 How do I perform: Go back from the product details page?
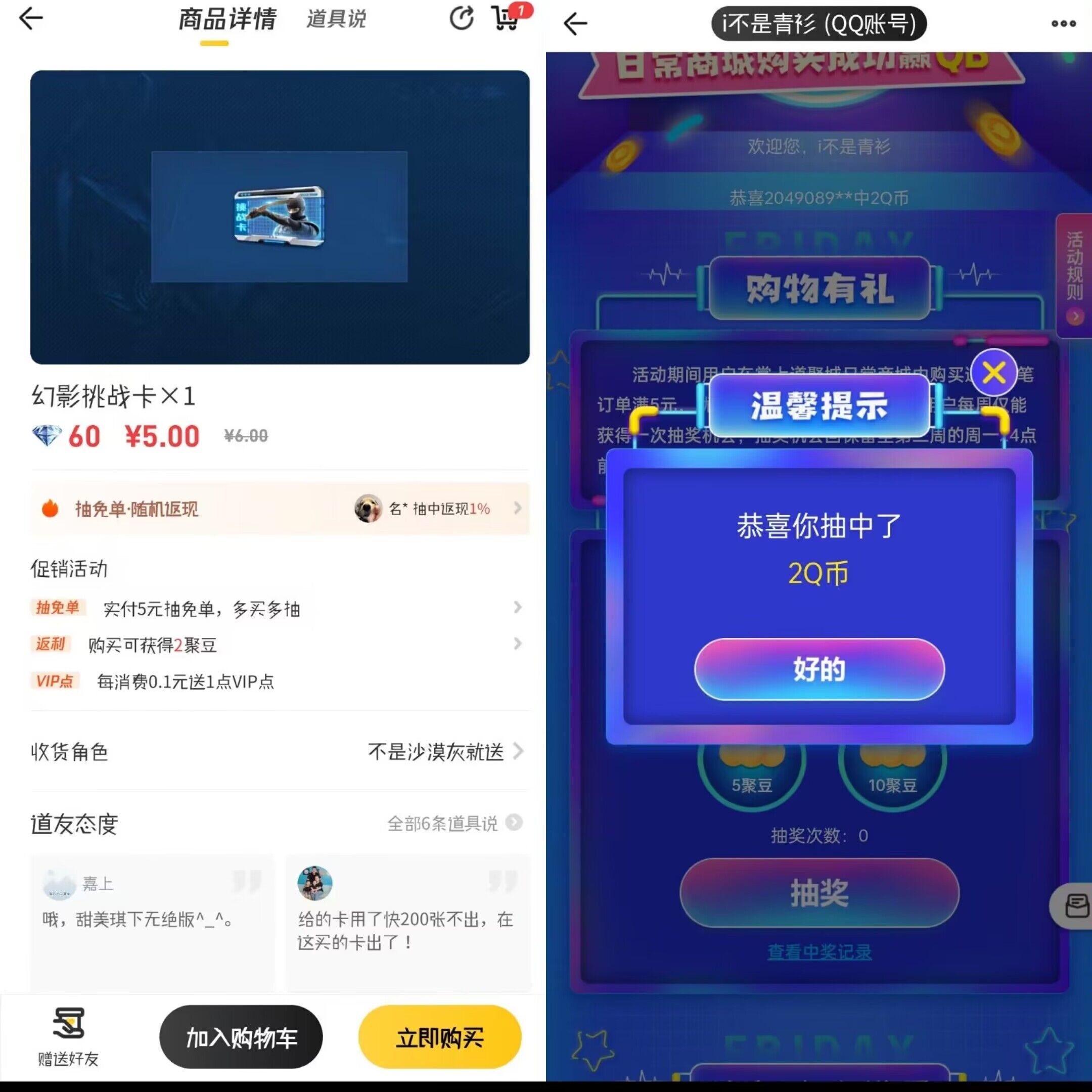(30, 19)
